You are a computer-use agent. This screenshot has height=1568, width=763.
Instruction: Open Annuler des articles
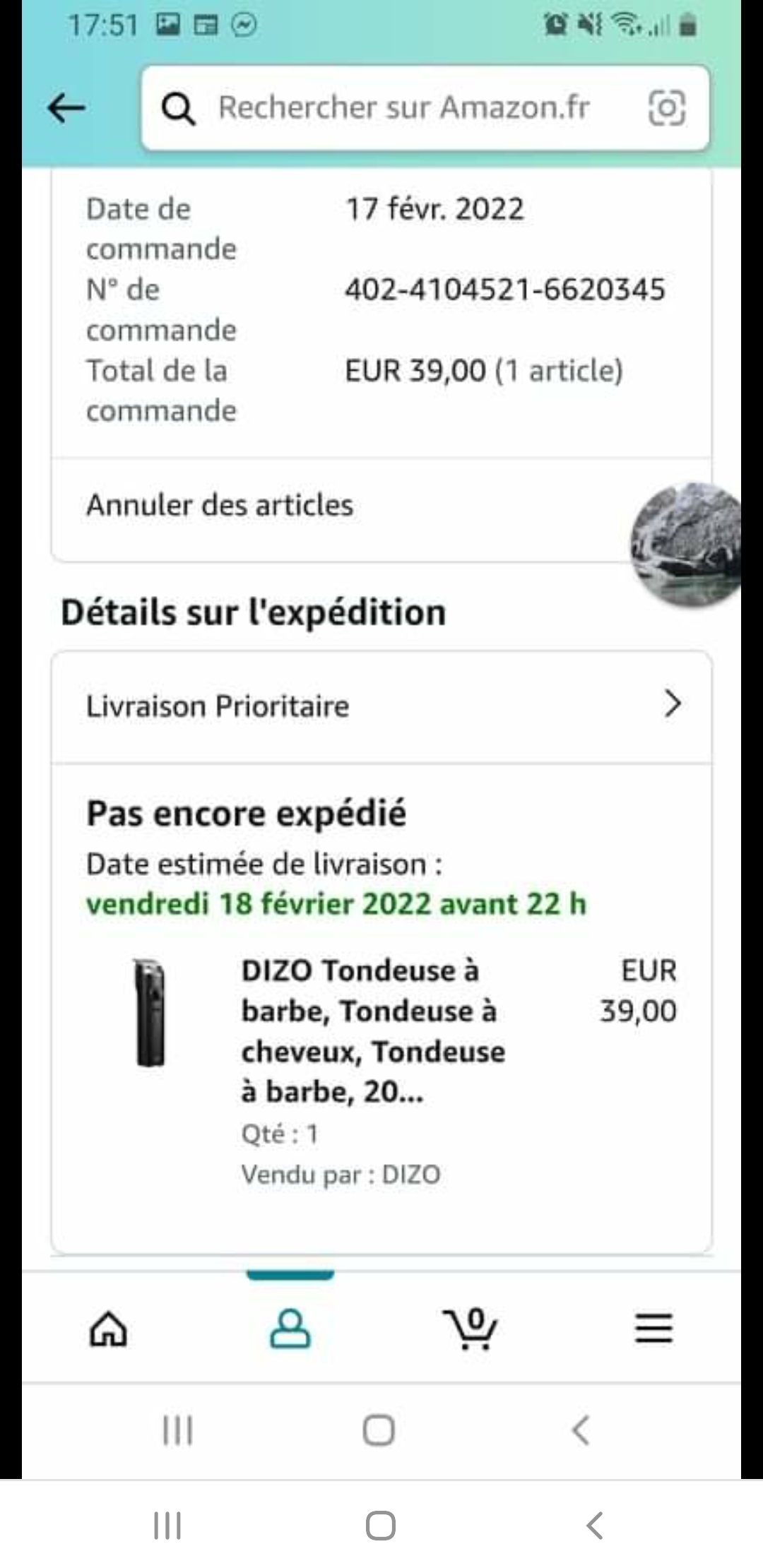click(x=220, y=506)
